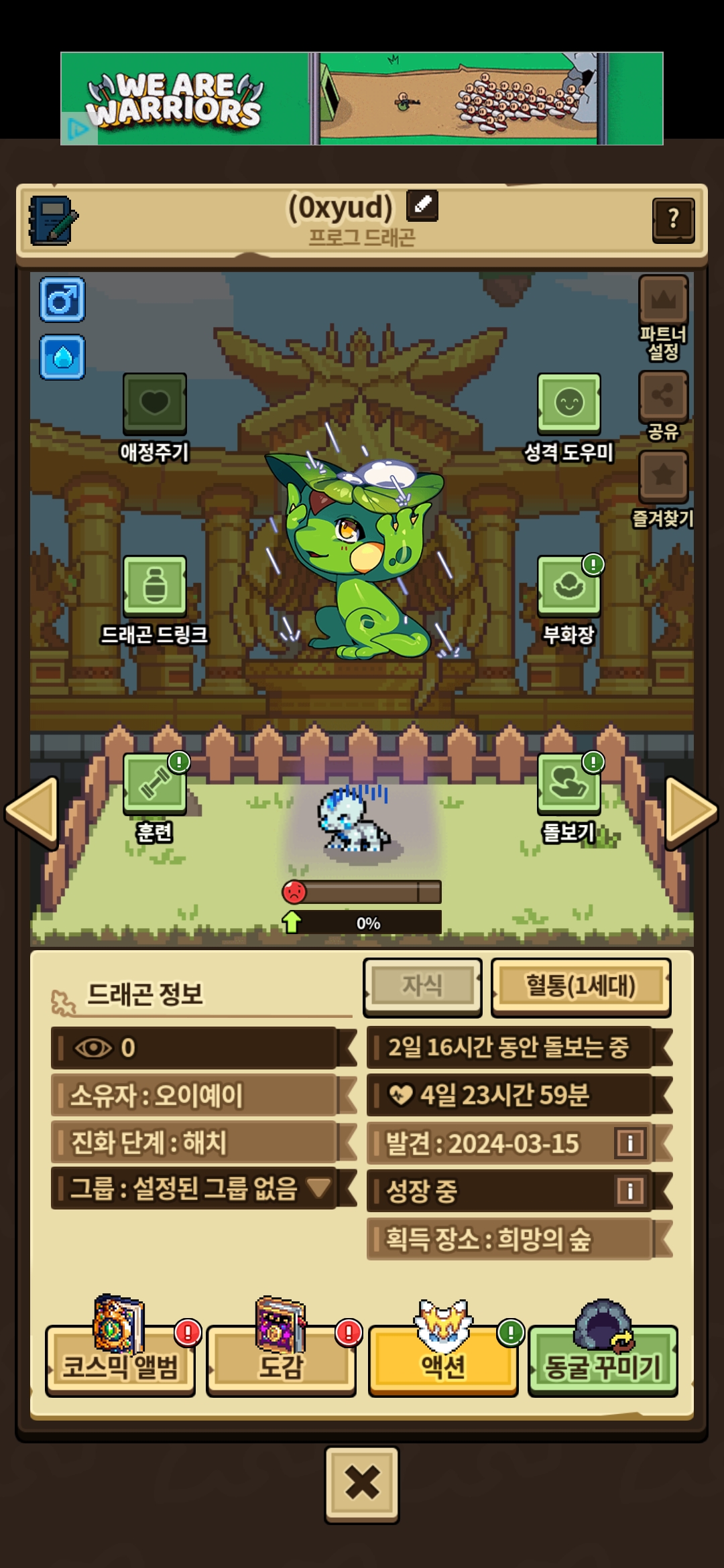Share this dragon via 공유
This screenshot has width=724, height=1568.
click(x=663, y=397)
